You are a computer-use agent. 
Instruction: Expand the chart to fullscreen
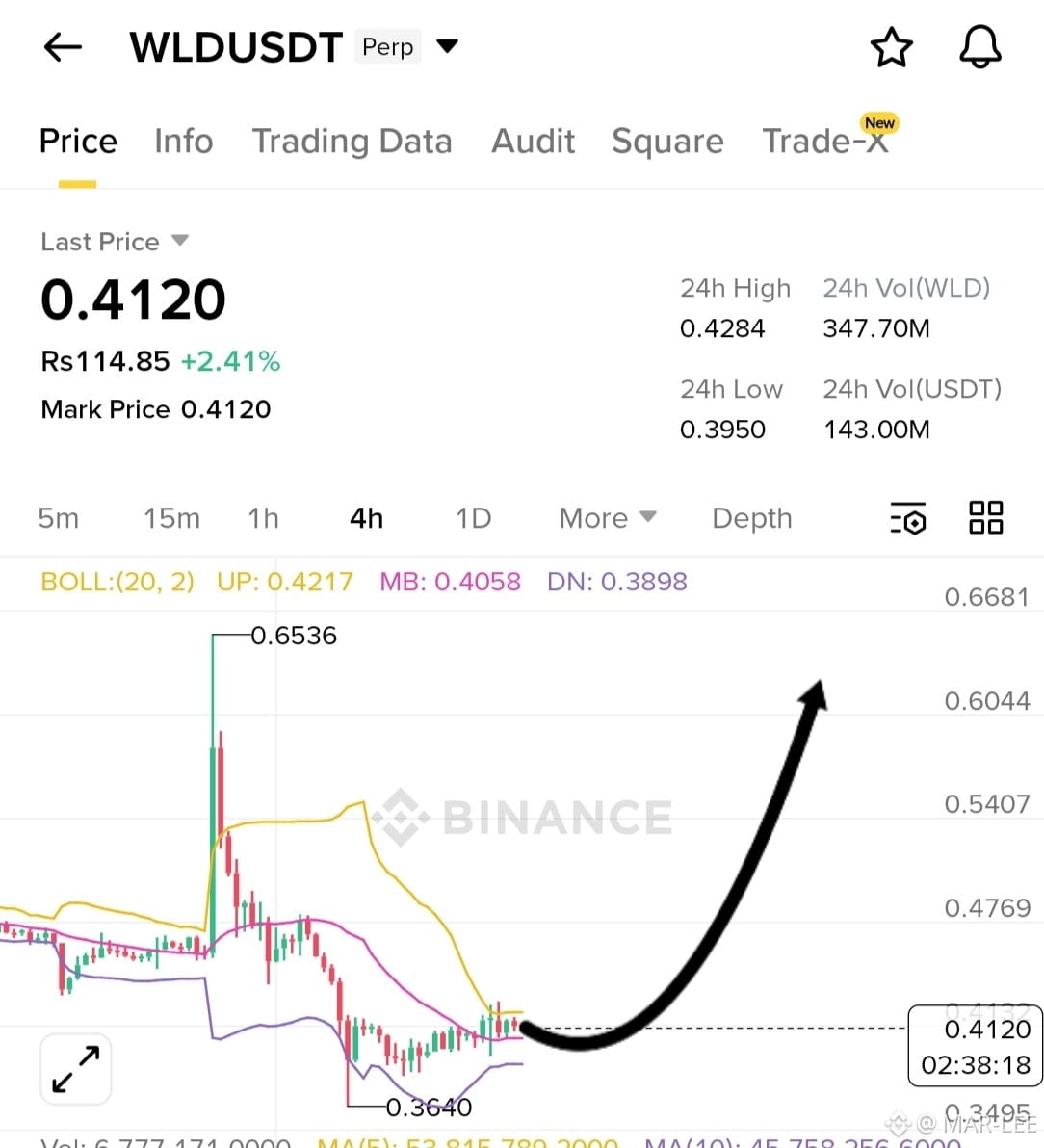(x=75, y=1069)
